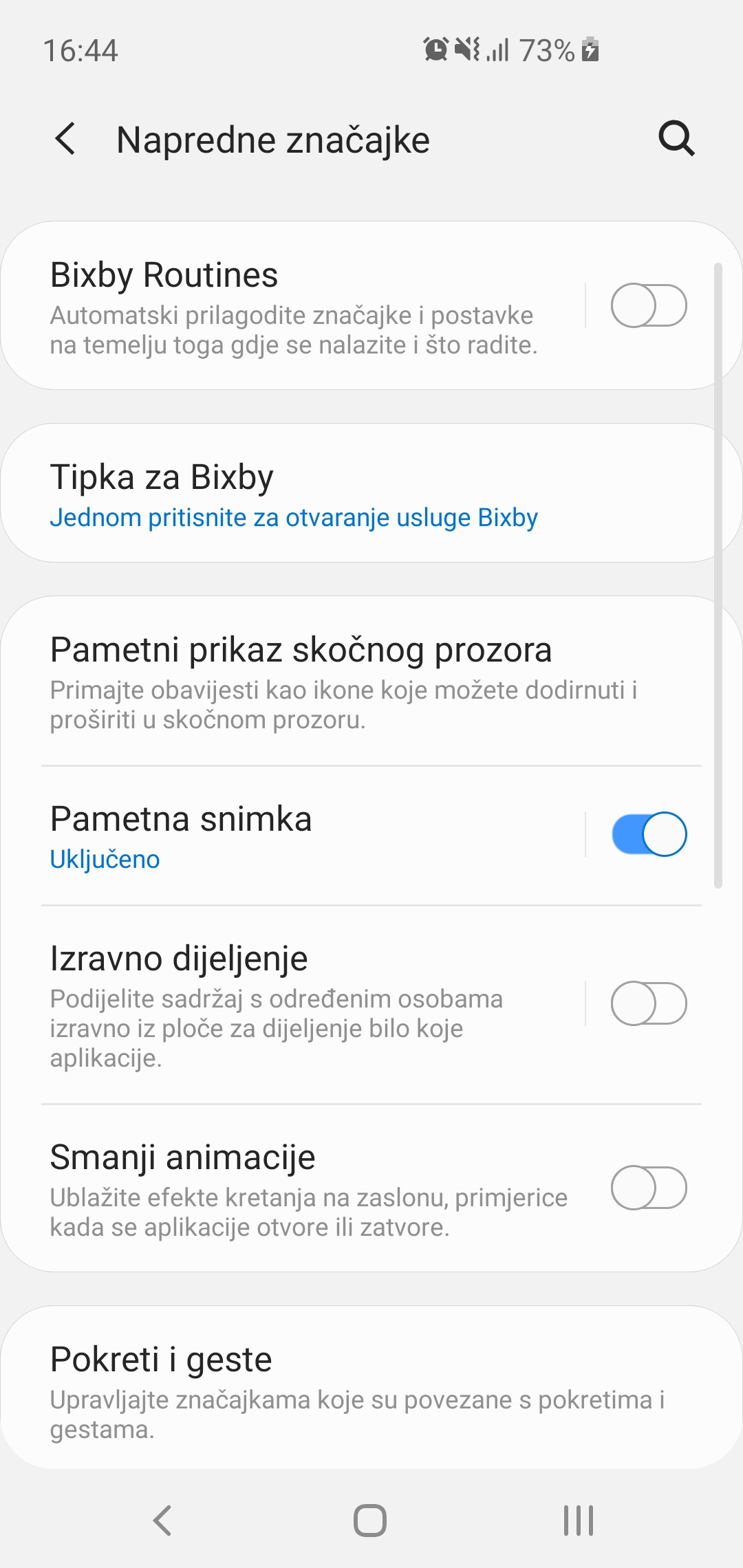743x1568 pixels.
Task: Enable the Izravno dijeljenje switch
Action: (x=648, y=1003)
